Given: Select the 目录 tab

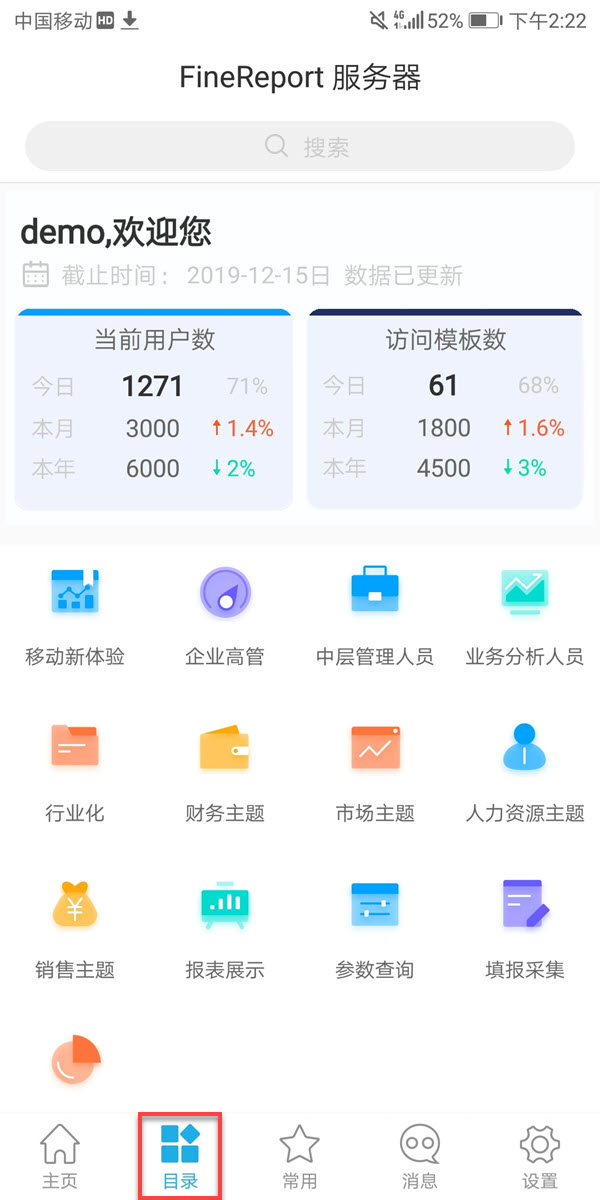Looking at the screenshot, I should [x=180, y=1155].
